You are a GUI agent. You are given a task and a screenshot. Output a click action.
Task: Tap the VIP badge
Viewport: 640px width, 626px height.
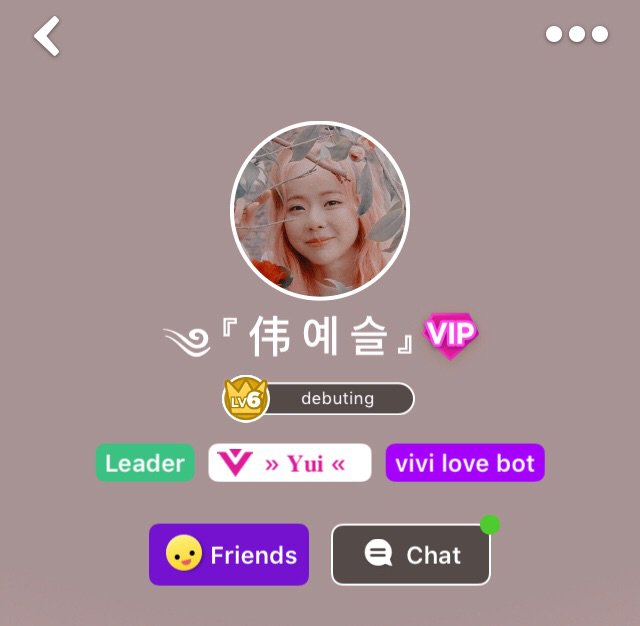pos(450,336)
